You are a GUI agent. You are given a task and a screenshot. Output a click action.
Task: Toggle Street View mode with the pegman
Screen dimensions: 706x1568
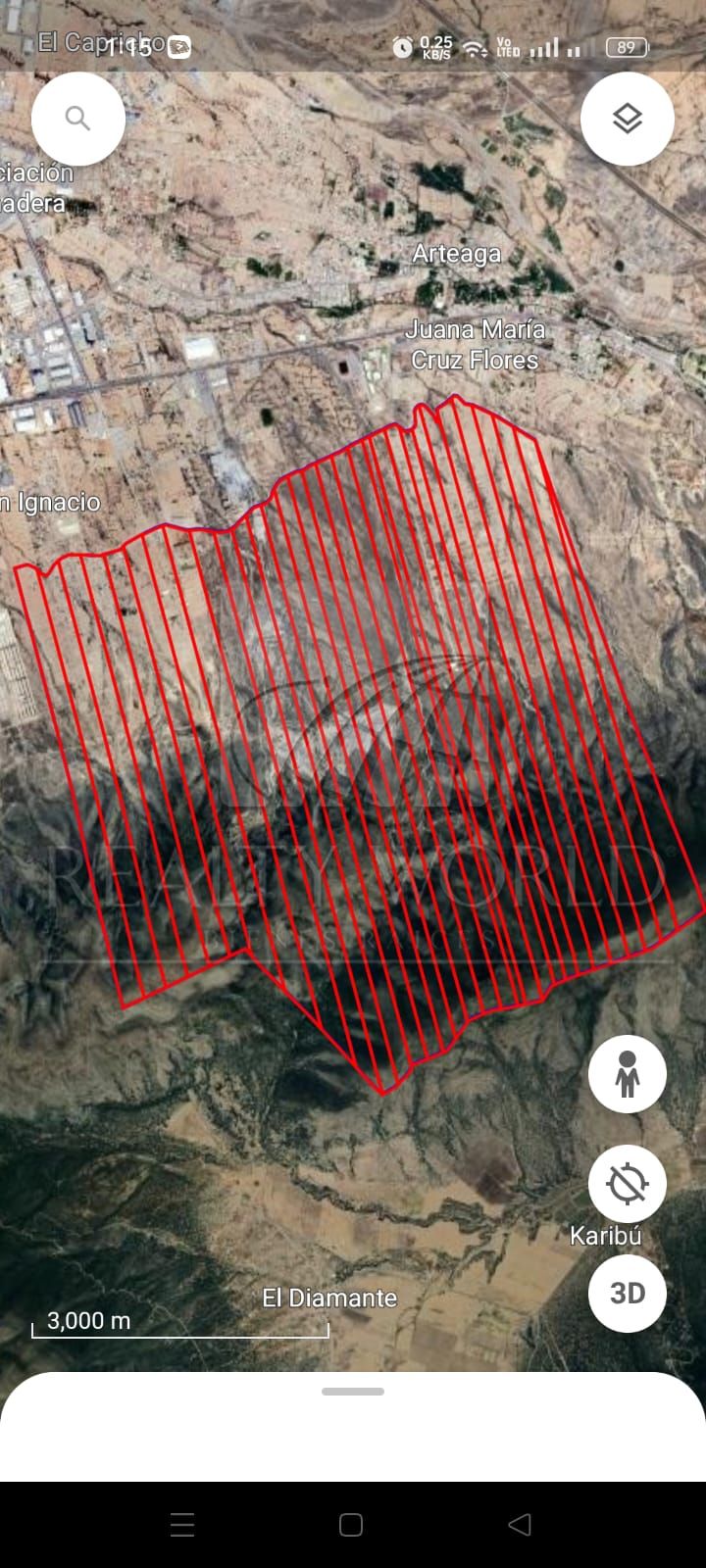point(627,1073)
